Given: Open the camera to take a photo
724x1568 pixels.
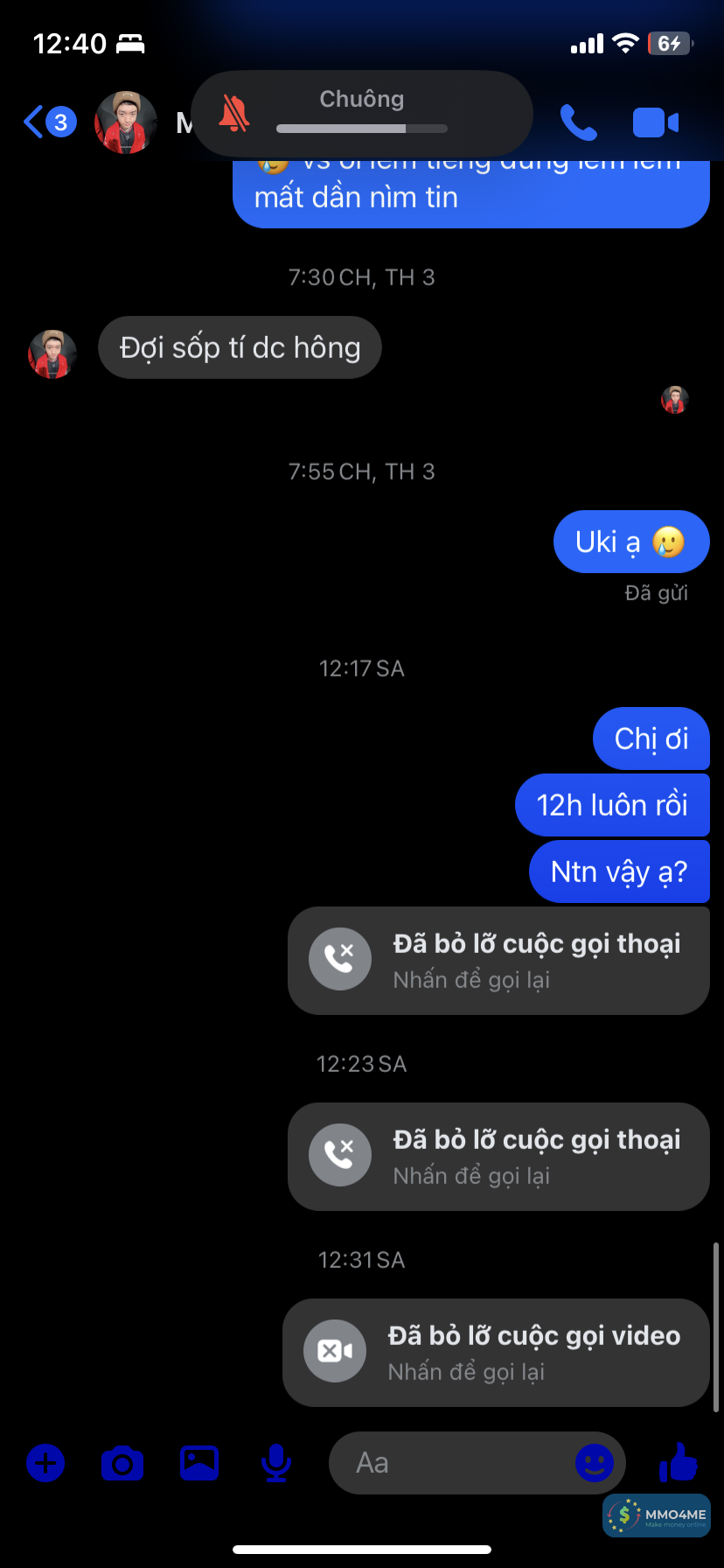Looking at the screenshot, I should (122, 1463).
